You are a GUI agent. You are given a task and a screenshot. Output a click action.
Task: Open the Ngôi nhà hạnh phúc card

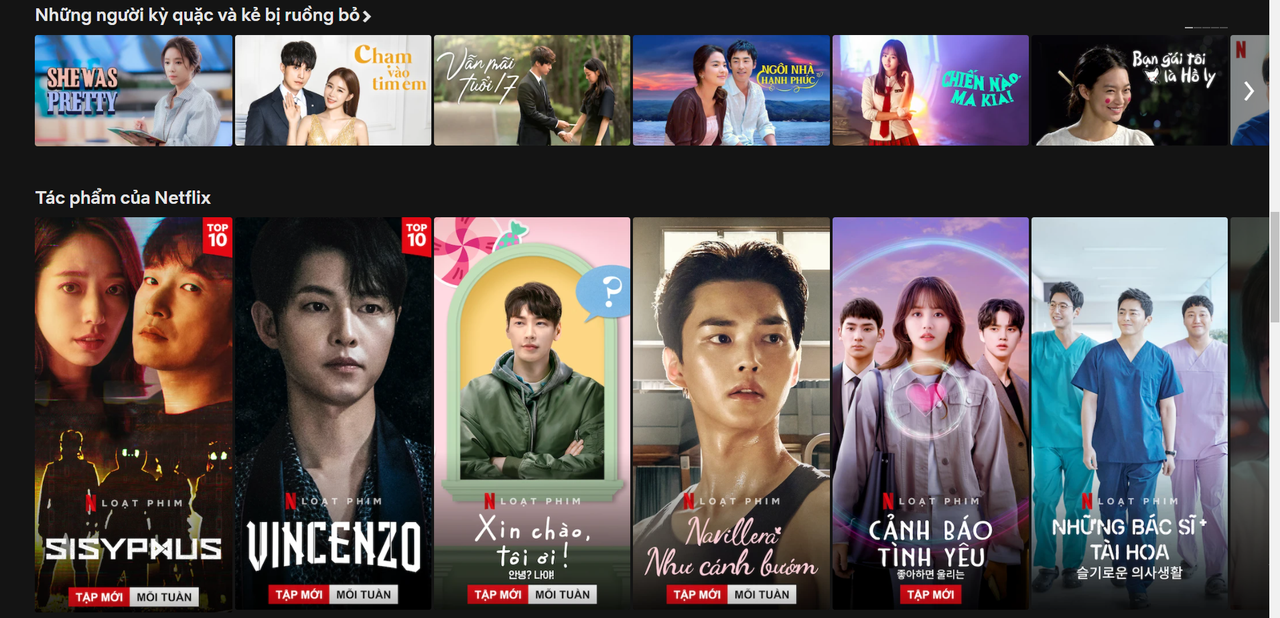tap(731, 91)
